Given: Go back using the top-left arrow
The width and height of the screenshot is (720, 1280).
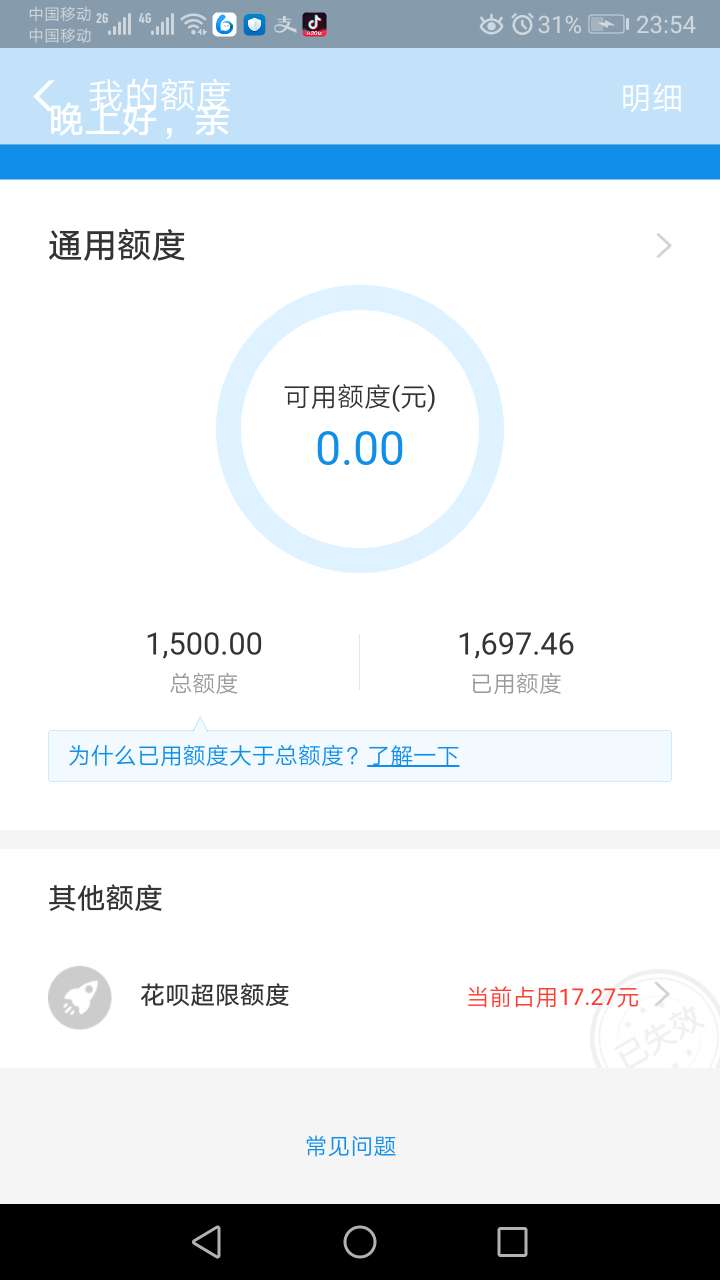Looking at the screenshot, I should click(x=45, y=97).
